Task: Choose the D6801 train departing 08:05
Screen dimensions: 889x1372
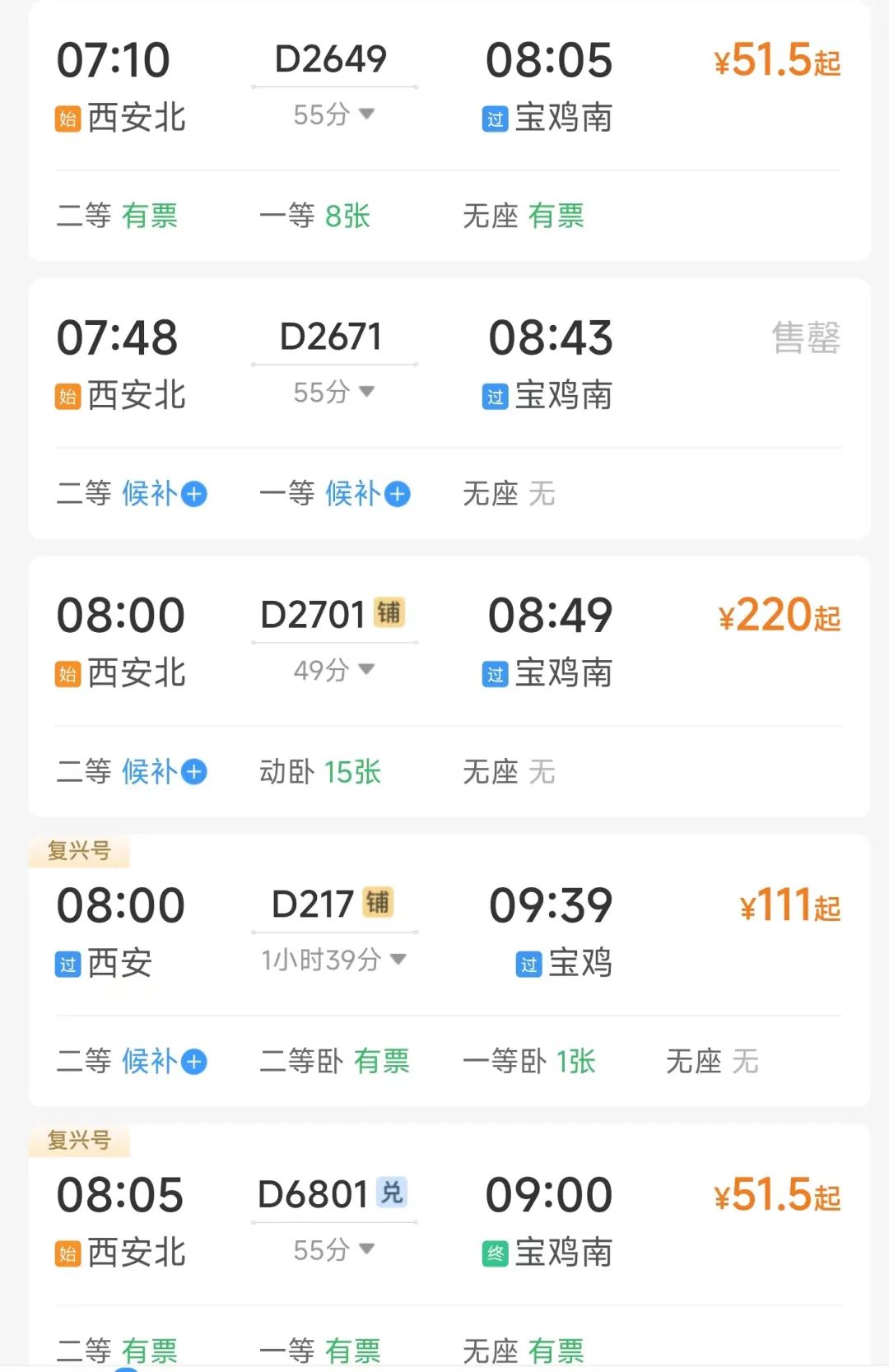Action: point(313,1194)
